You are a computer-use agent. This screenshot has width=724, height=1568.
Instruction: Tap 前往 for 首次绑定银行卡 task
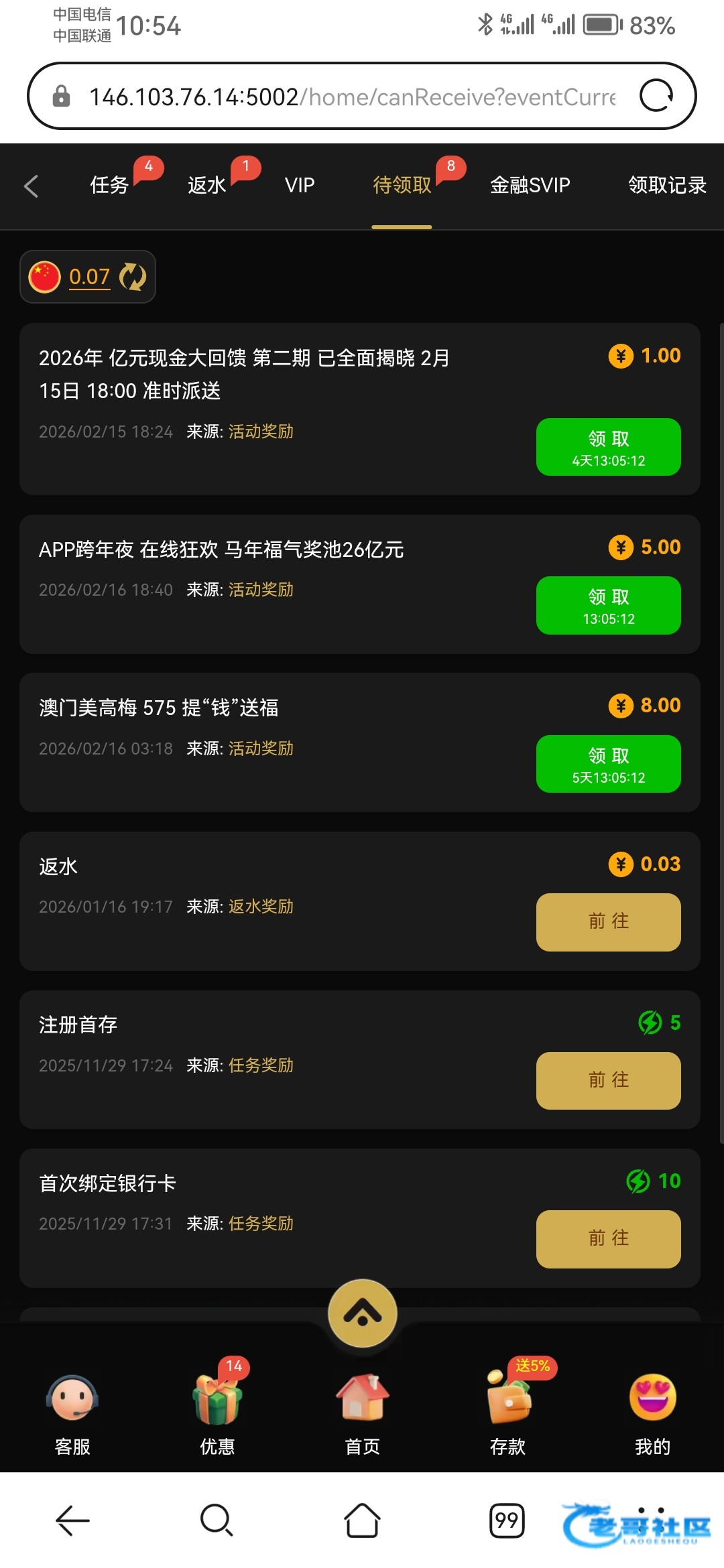(608, 1238)
